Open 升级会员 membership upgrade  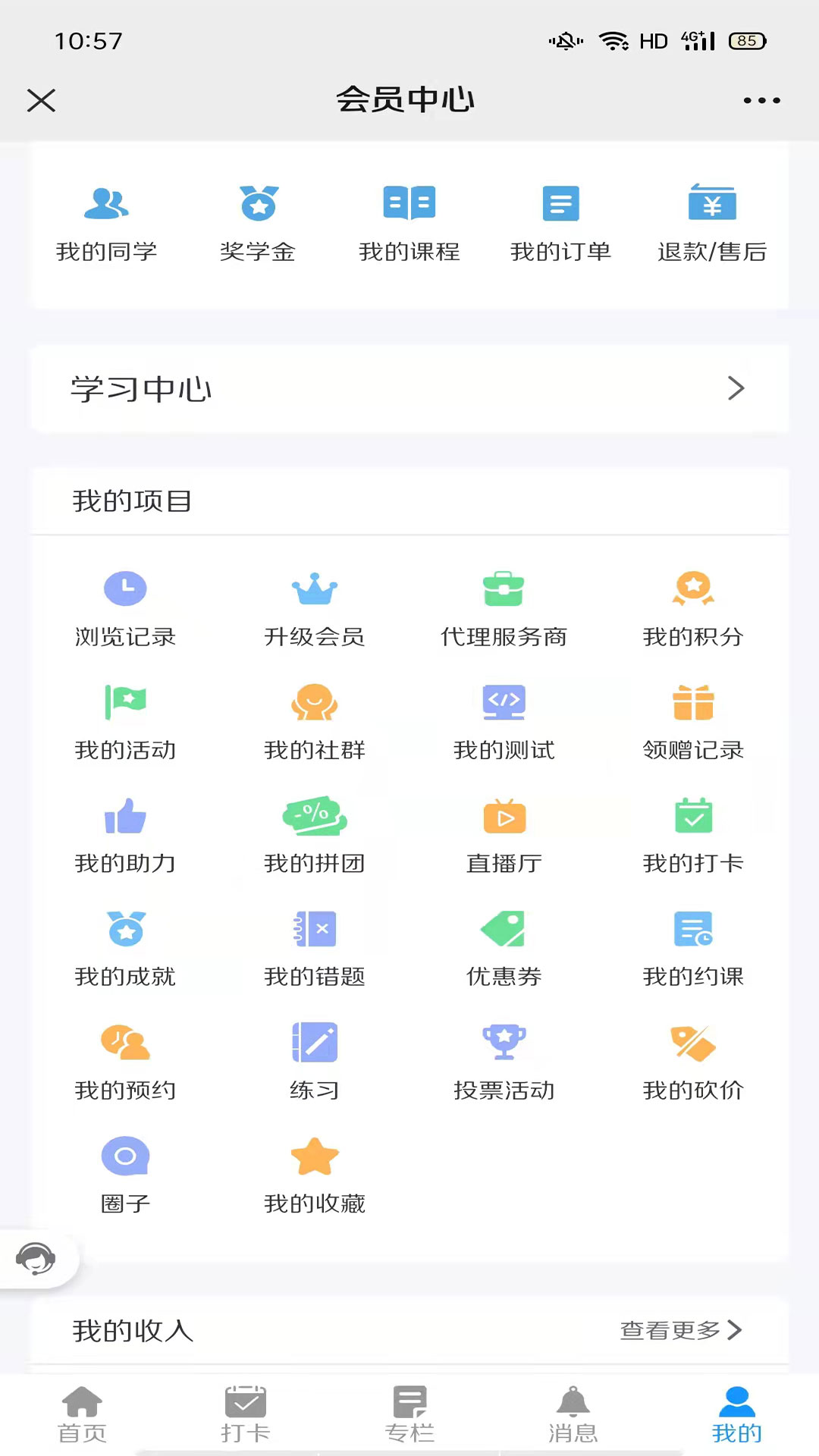pos(315,607)
